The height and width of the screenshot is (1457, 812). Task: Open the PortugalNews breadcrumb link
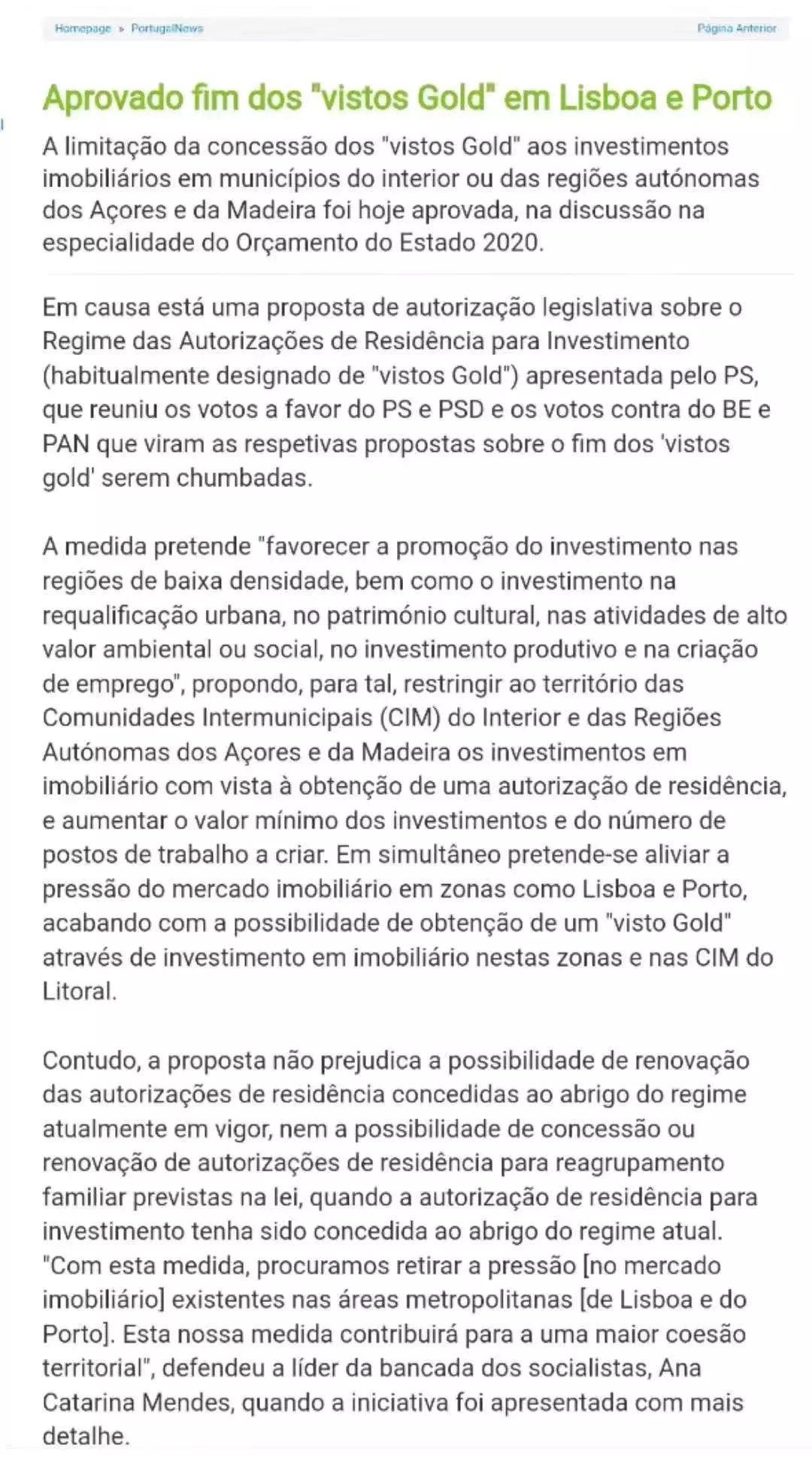[x=167, y=29]
